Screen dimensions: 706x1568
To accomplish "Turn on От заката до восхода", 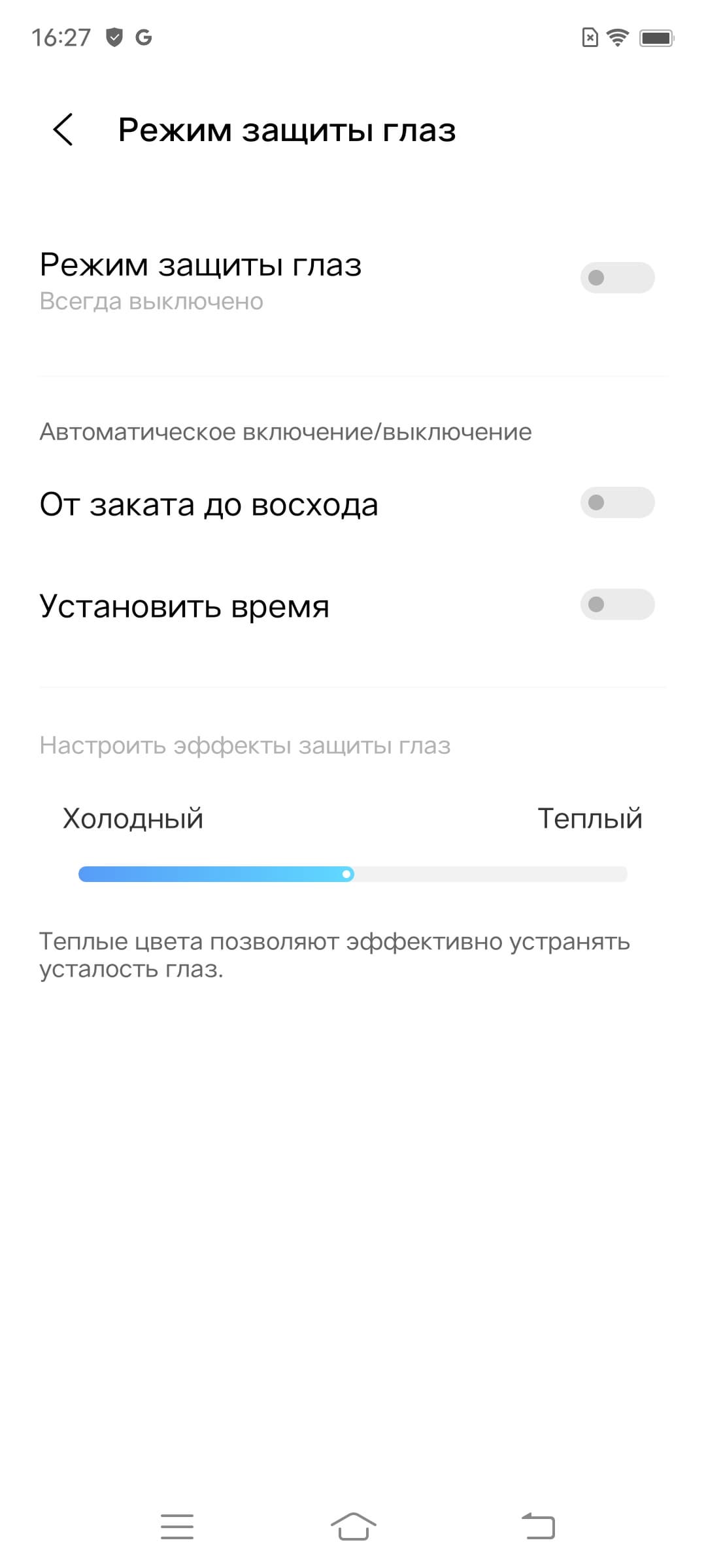I will pos(617,502).
